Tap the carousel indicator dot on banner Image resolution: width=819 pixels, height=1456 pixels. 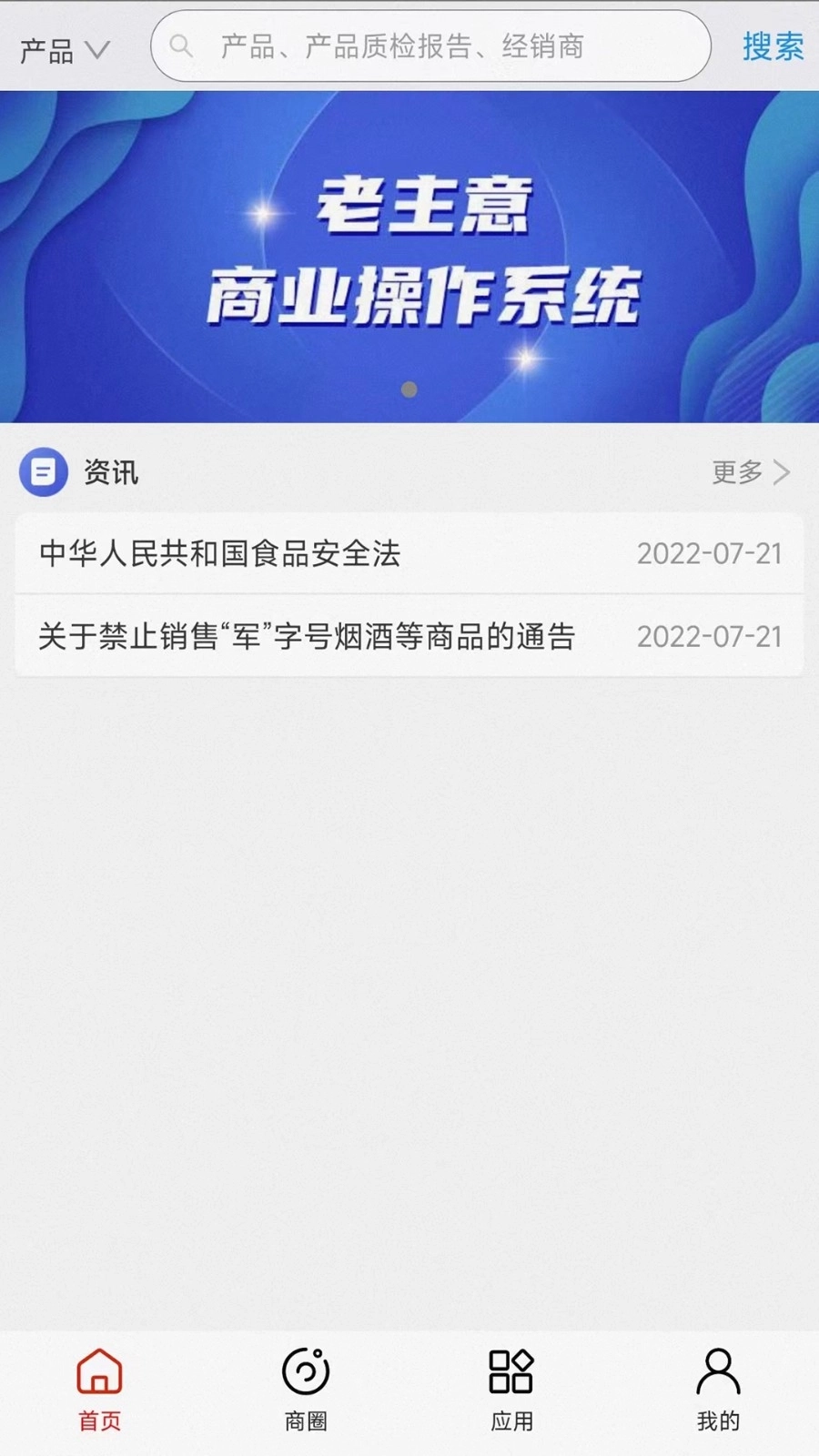point(409,389)
